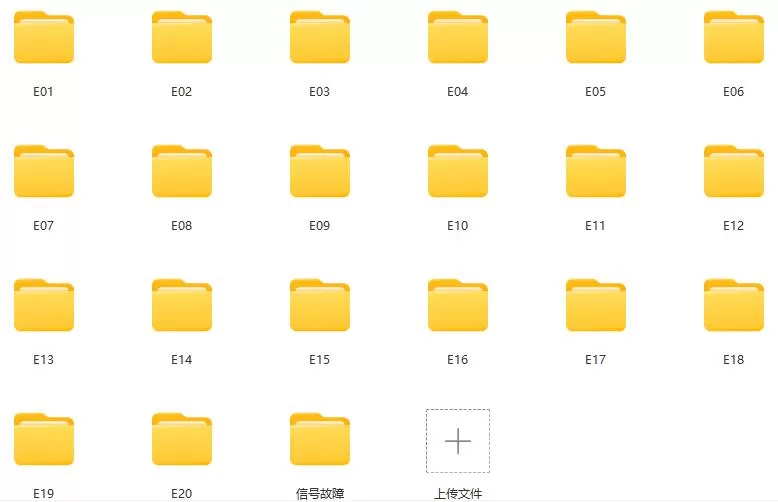Viewport: 778px width, 502px height.
Task: Select the E03 folder
Action: (x=320, y=38)
